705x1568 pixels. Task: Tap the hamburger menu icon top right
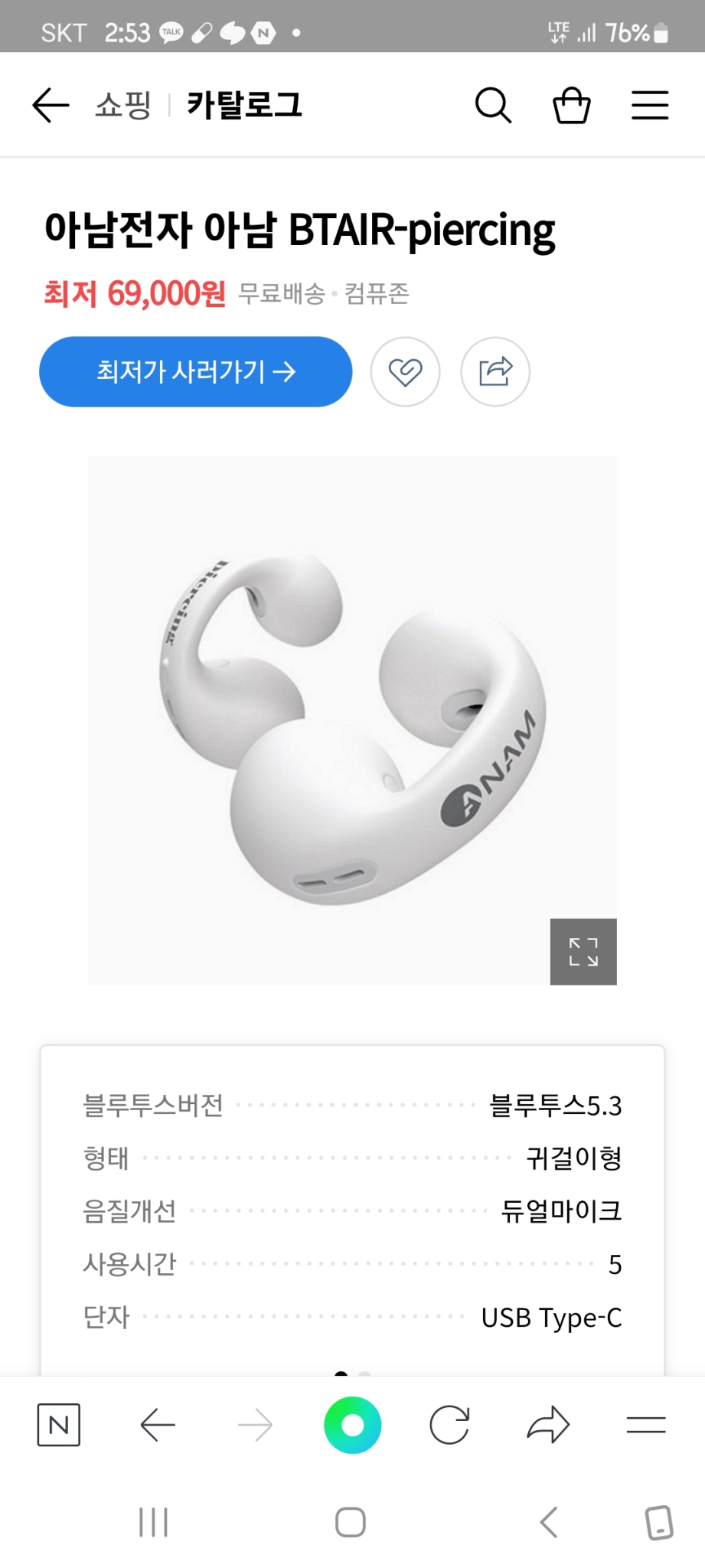point(650,106)
